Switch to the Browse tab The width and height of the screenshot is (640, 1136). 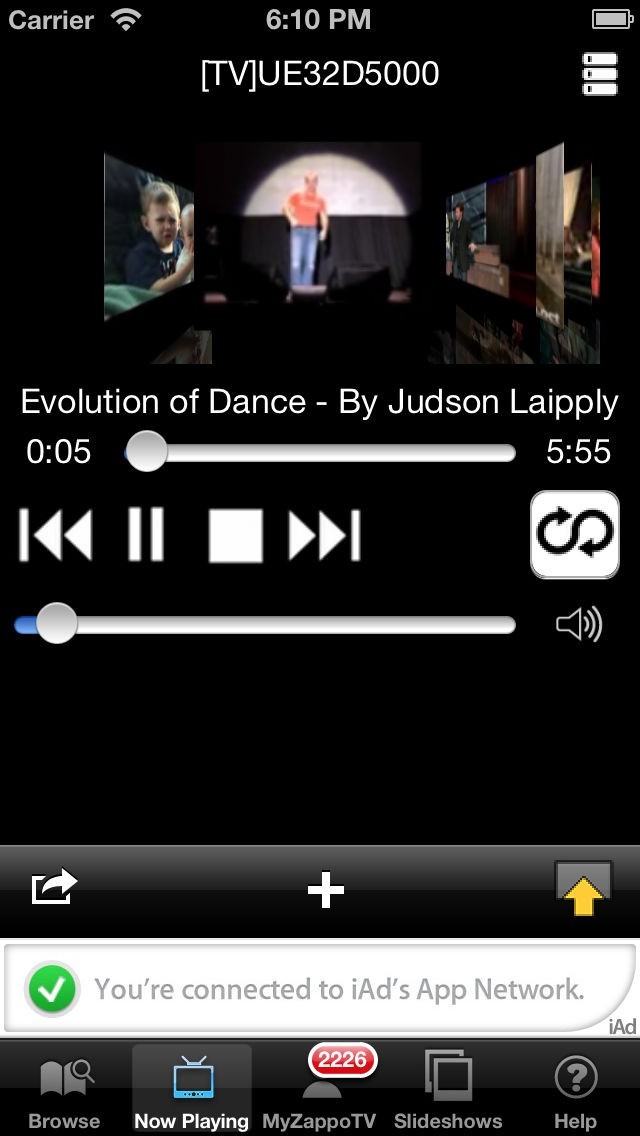click(64, 1090)
